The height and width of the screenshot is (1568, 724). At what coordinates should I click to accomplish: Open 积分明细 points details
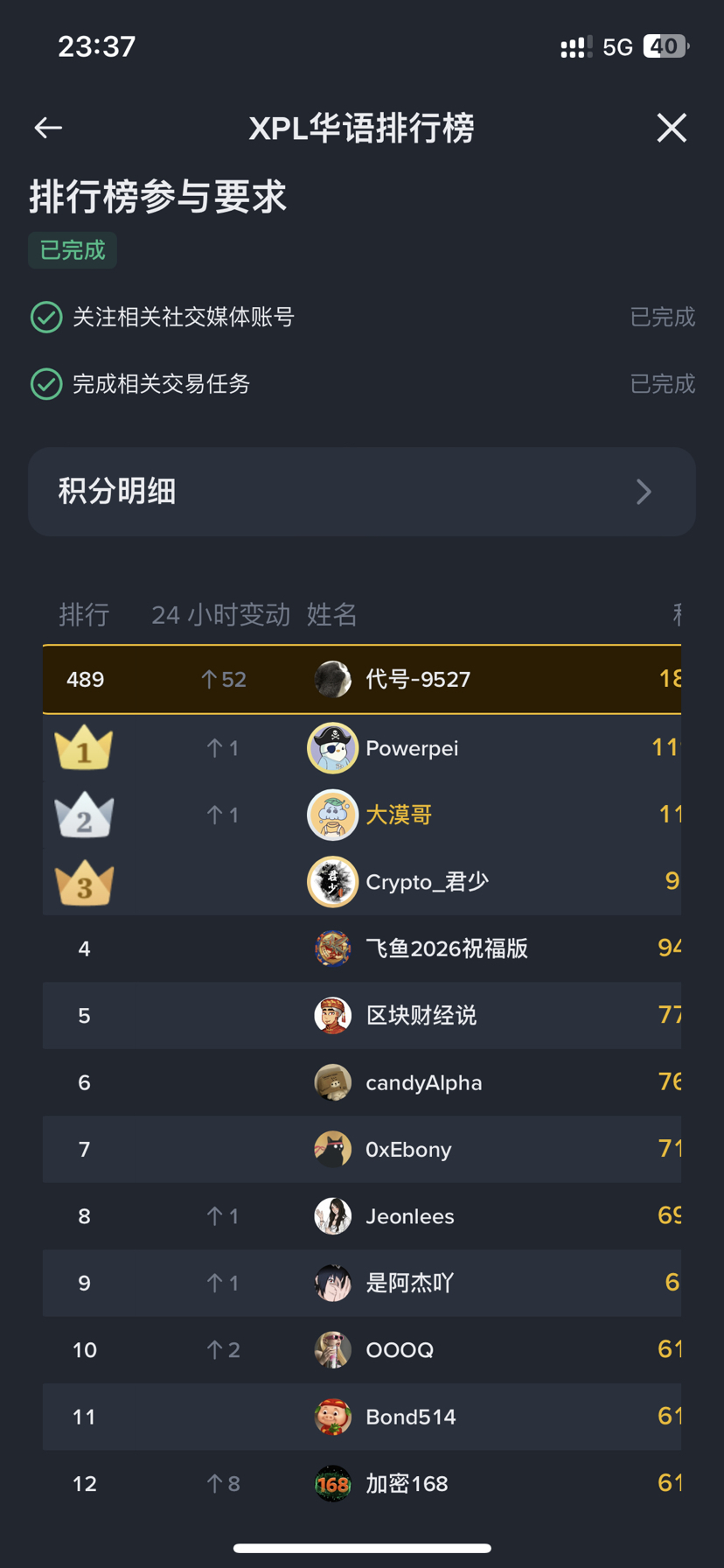(x=362, y=492)
